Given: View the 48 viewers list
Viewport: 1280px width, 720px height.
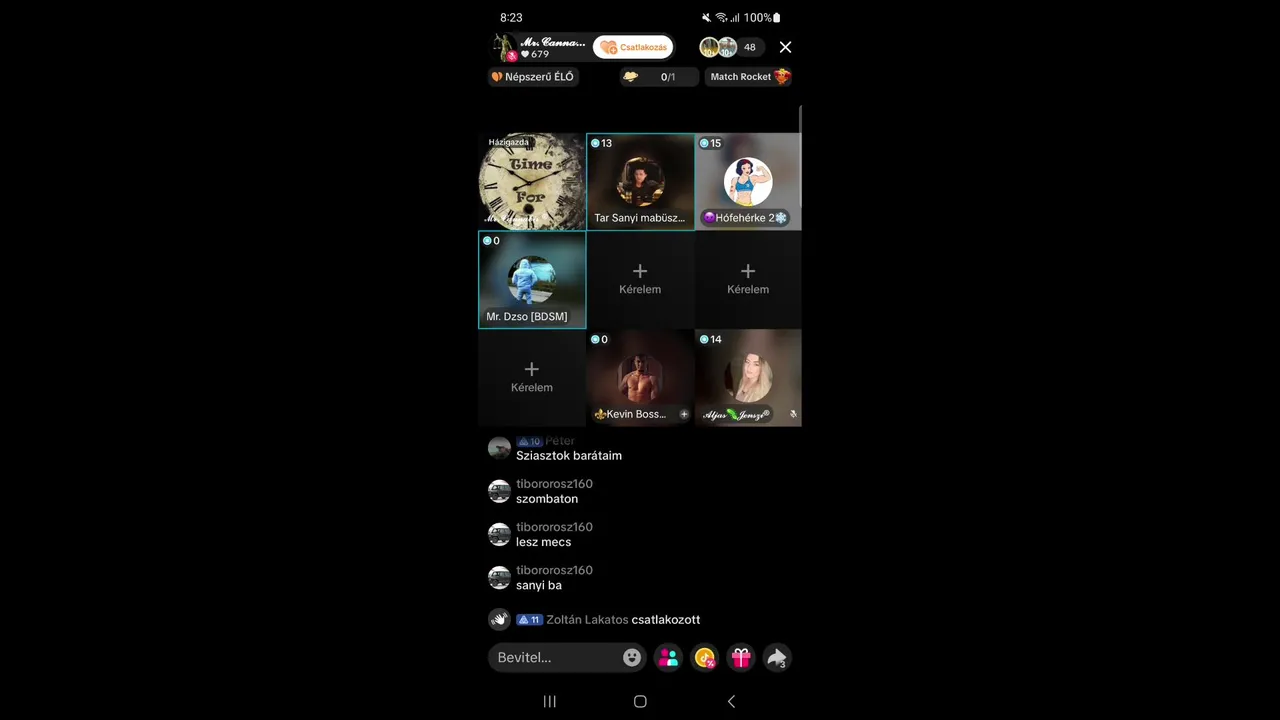Looking at the screenshot, I should pos(749,47).
